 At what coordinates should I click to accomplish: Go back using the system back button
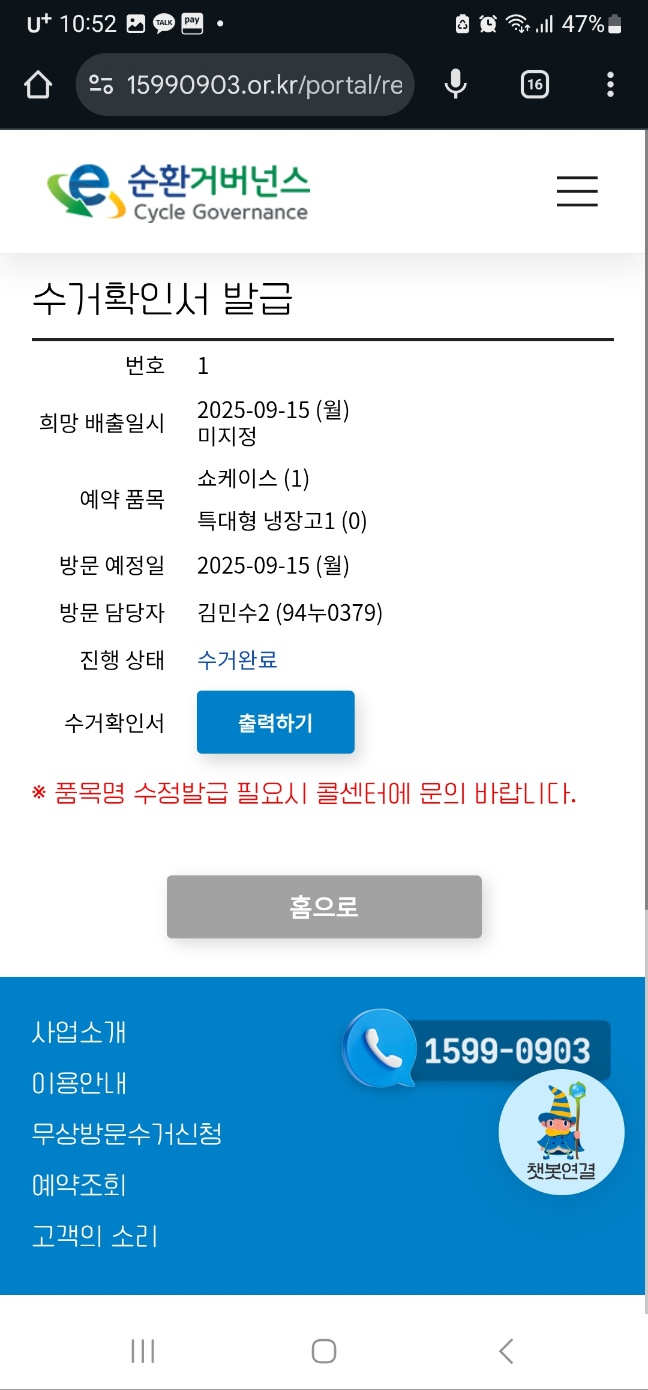506,1352
